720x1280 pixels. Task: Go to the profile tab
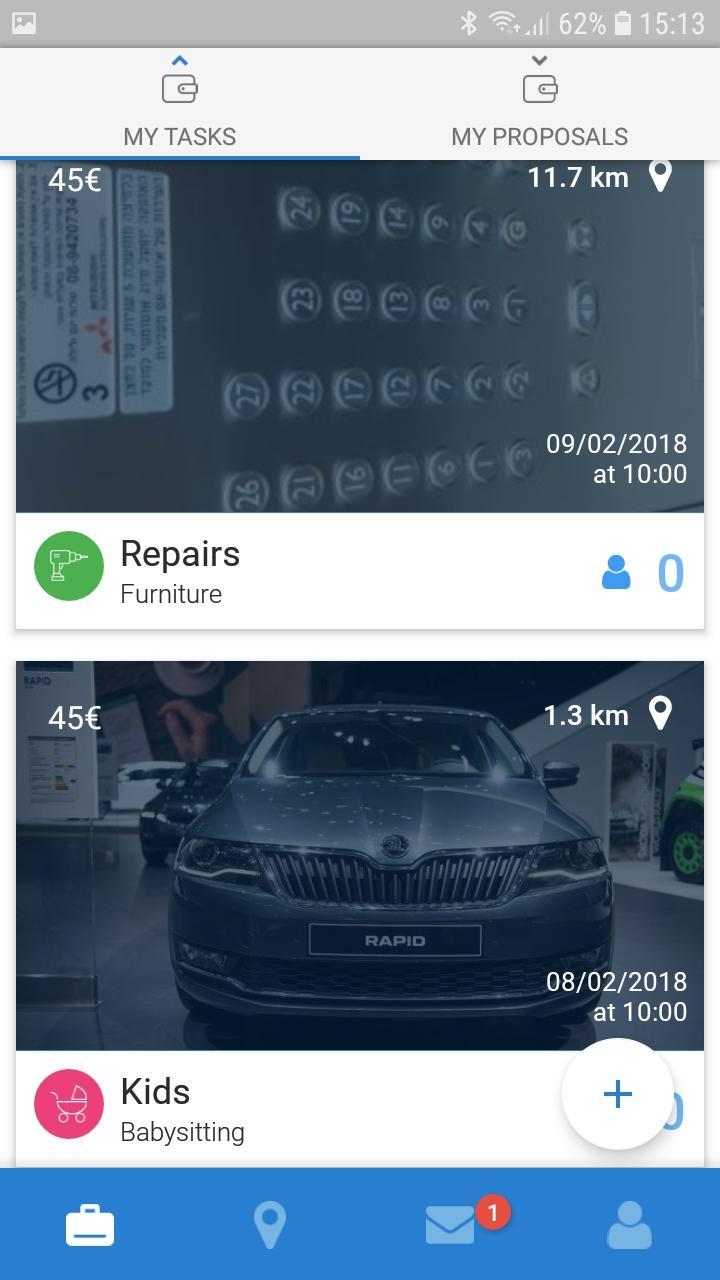pyautogui.click(x=629, y=1225)
